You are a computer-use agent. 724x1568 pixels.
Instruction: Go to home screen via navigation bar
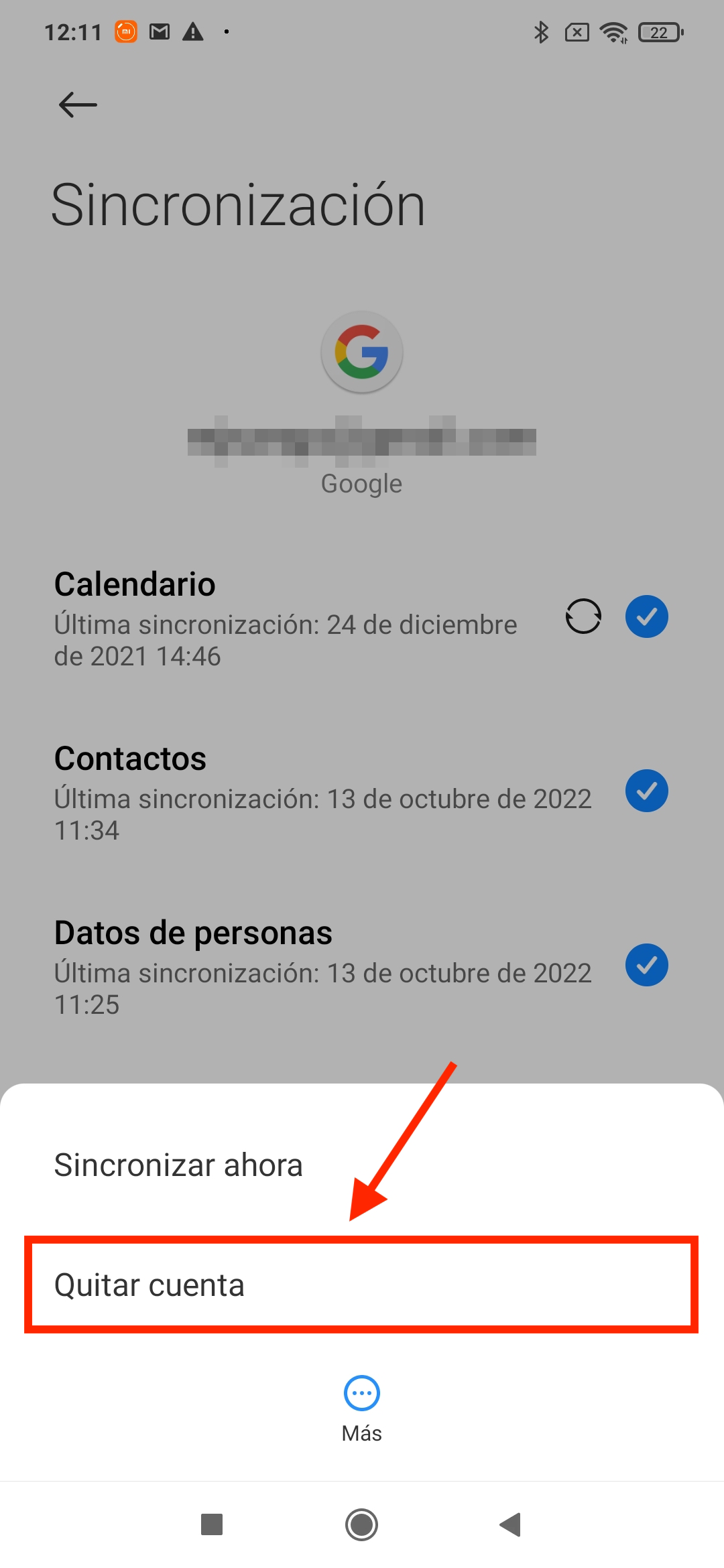point(362,1524)
